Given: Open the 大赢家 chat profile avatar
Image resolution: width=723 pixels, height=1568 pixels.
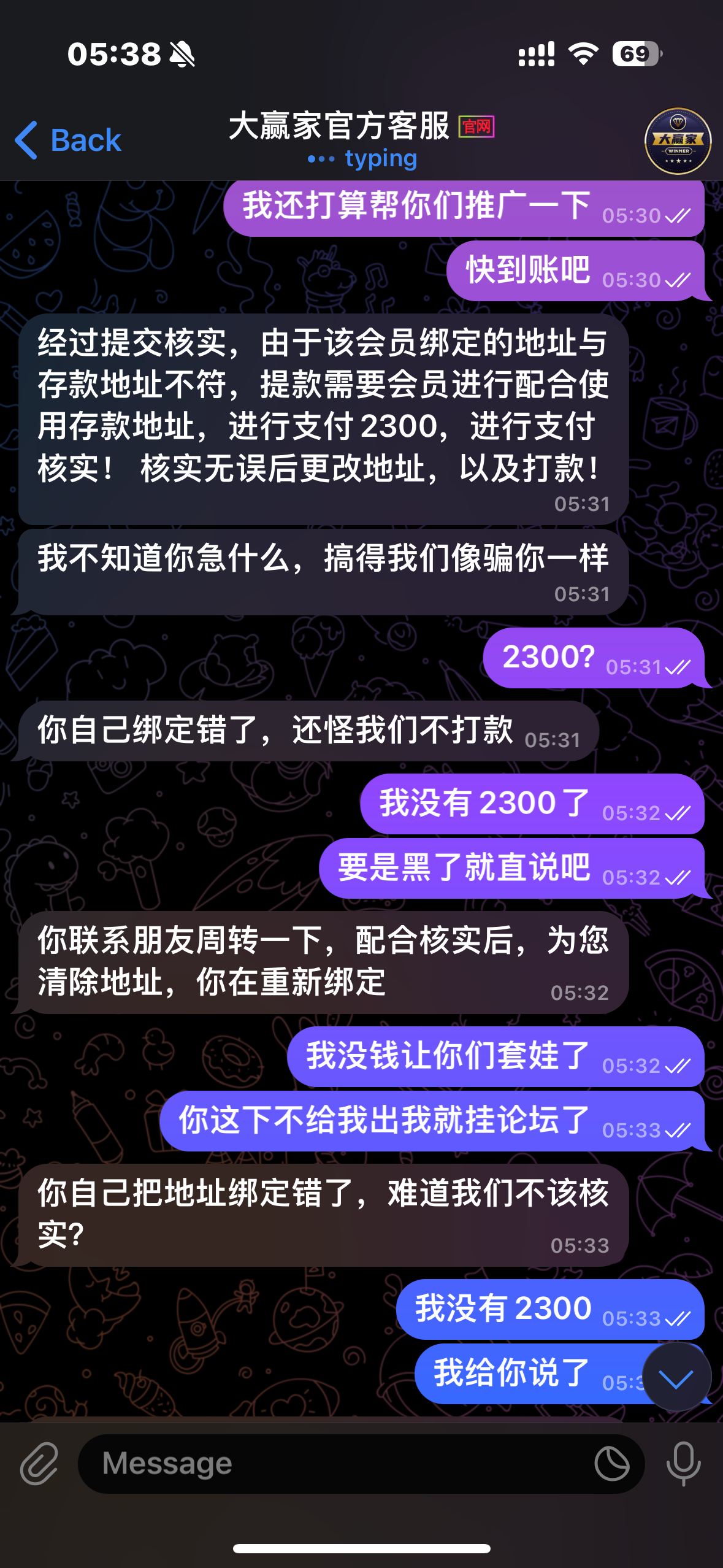Looking at the screenshot, I should coord(677,141).
